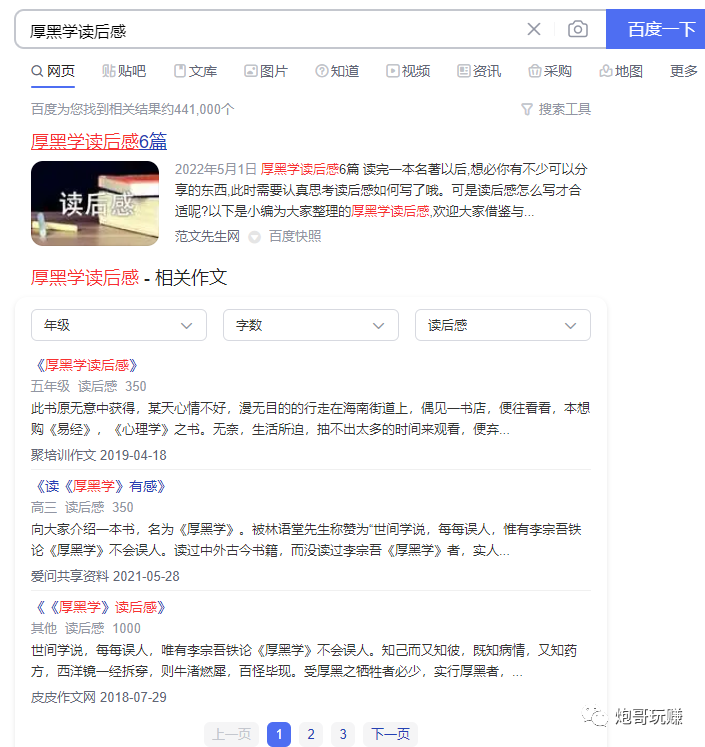Switch to the 视频 tab
This screenshot has height=747, width=705.
409,71
